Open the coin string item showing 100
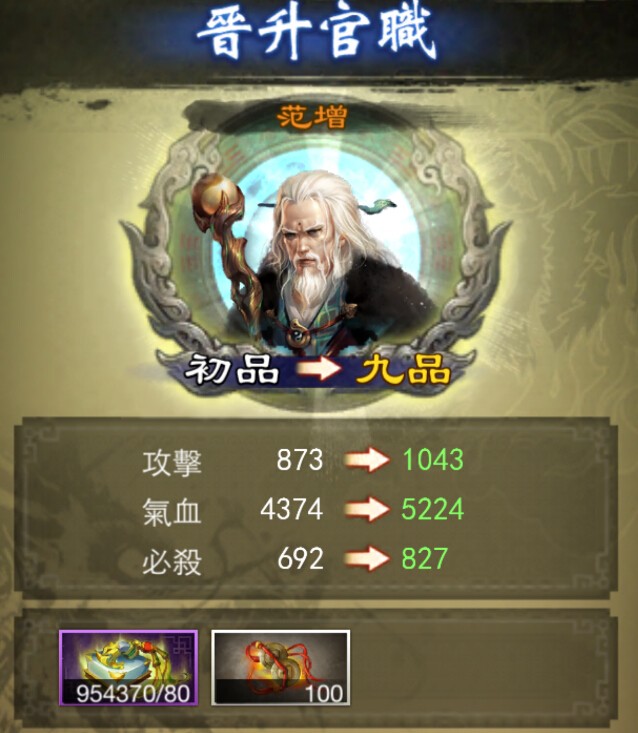Screen dimensions: 638x733 coord(280,667)
